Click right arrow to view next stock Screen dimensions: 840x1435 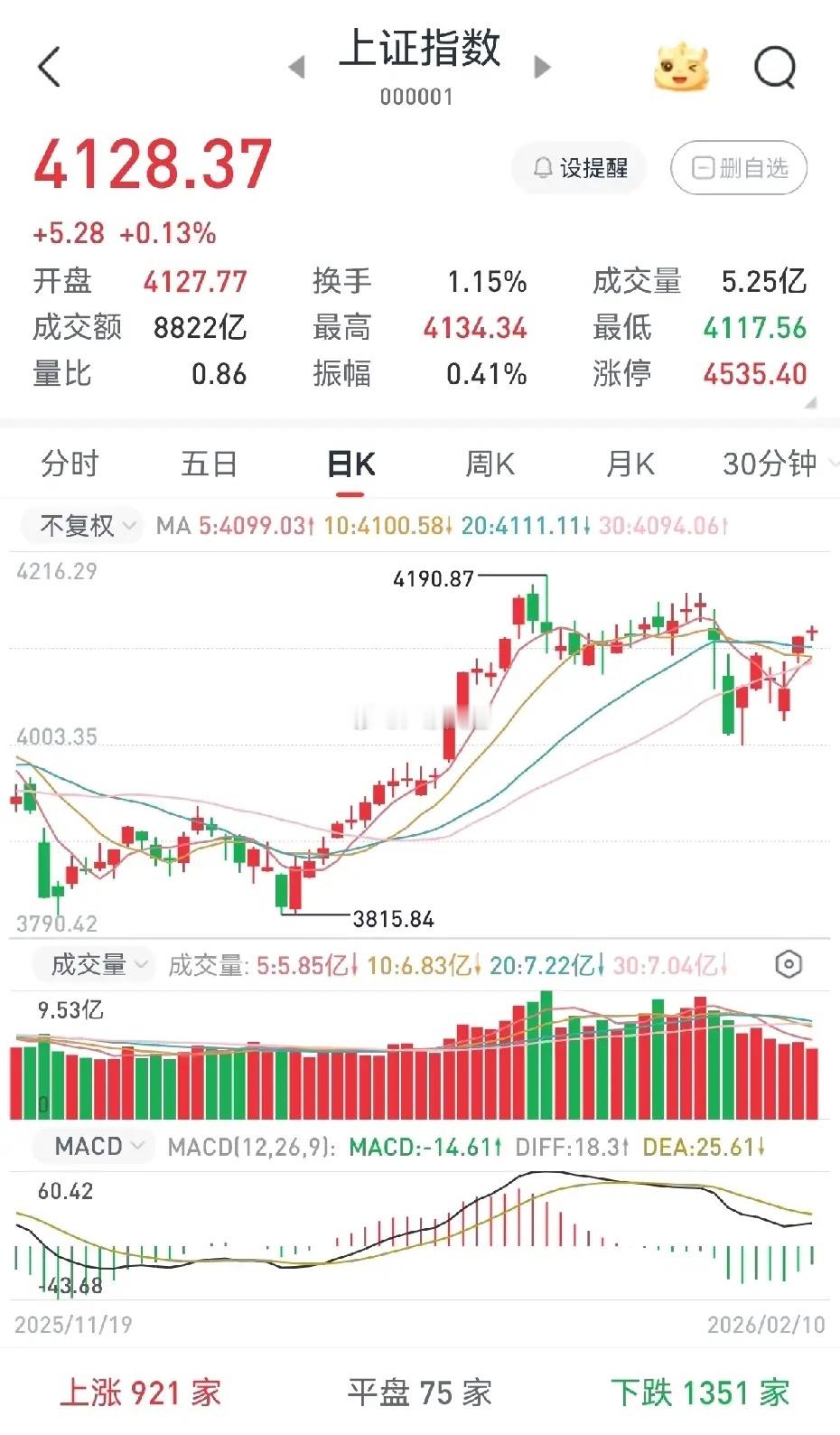pos(541,67)
